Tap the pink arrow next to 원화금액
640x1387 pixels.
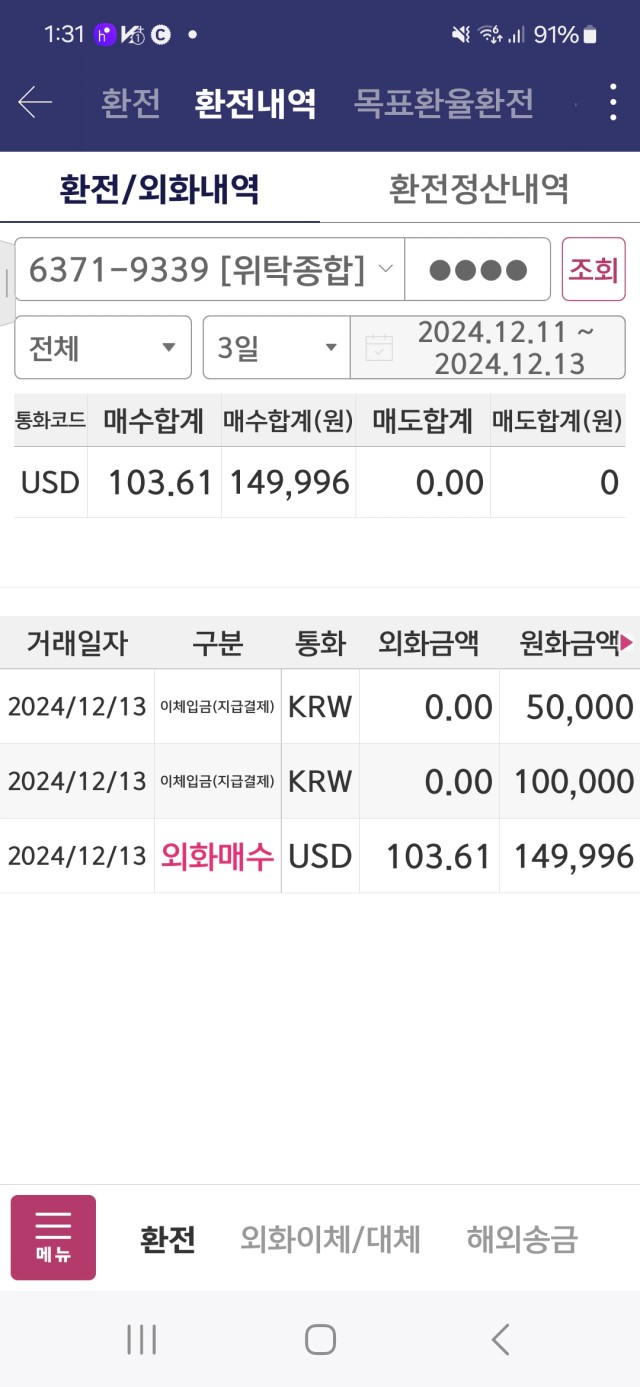pos(627,643)
